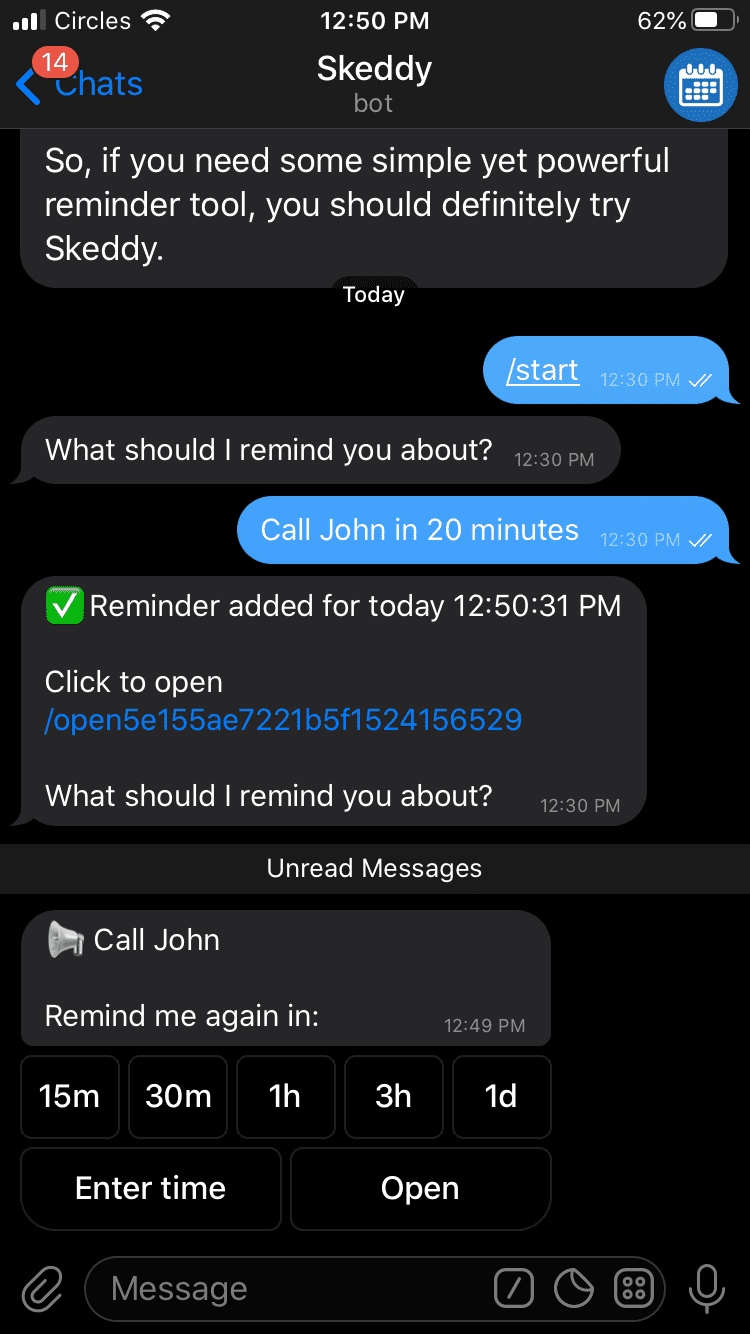Open the Call John reminder
This screenshot has height=1334, width=750.
(x=420, y=1188)
